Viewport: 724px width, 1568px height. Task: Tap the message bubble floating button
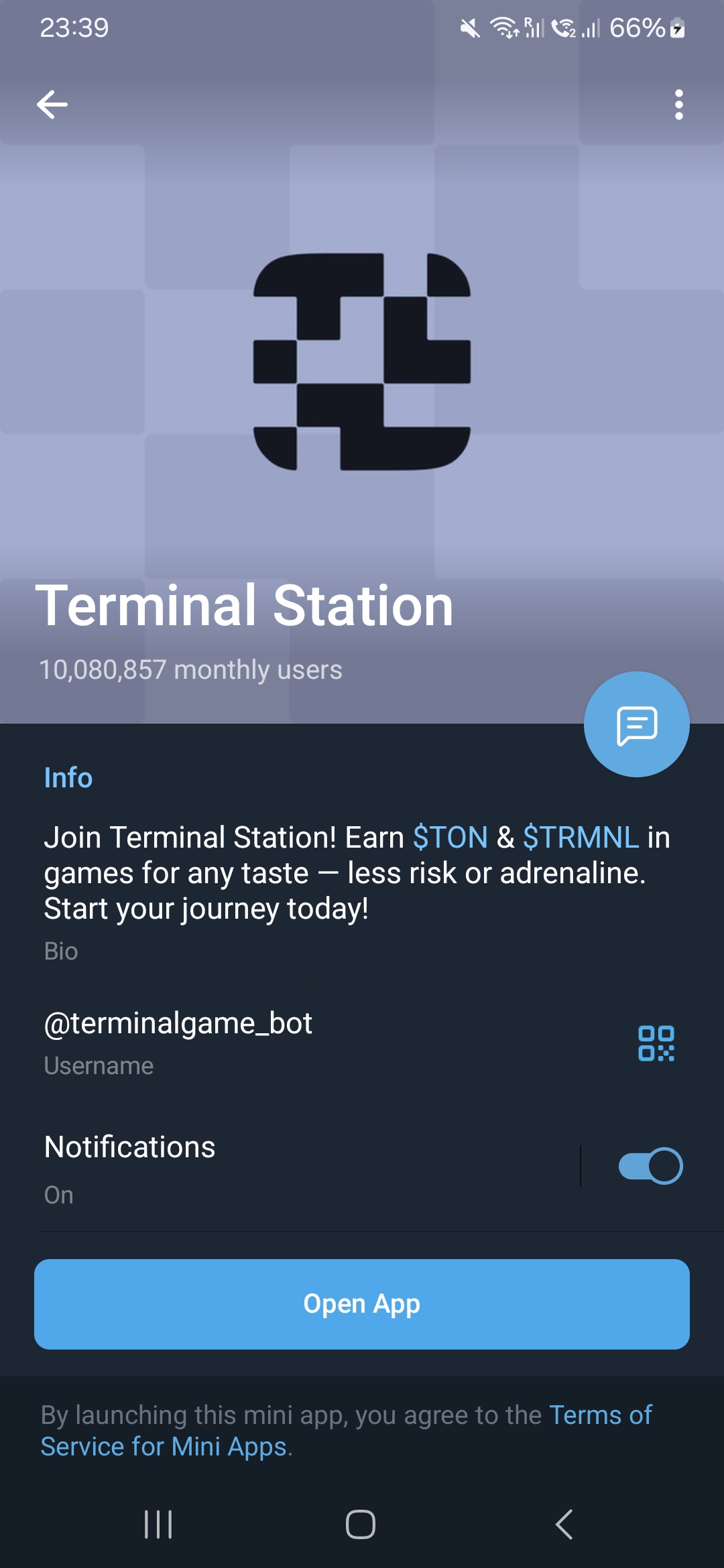click(x=636, y=724)
